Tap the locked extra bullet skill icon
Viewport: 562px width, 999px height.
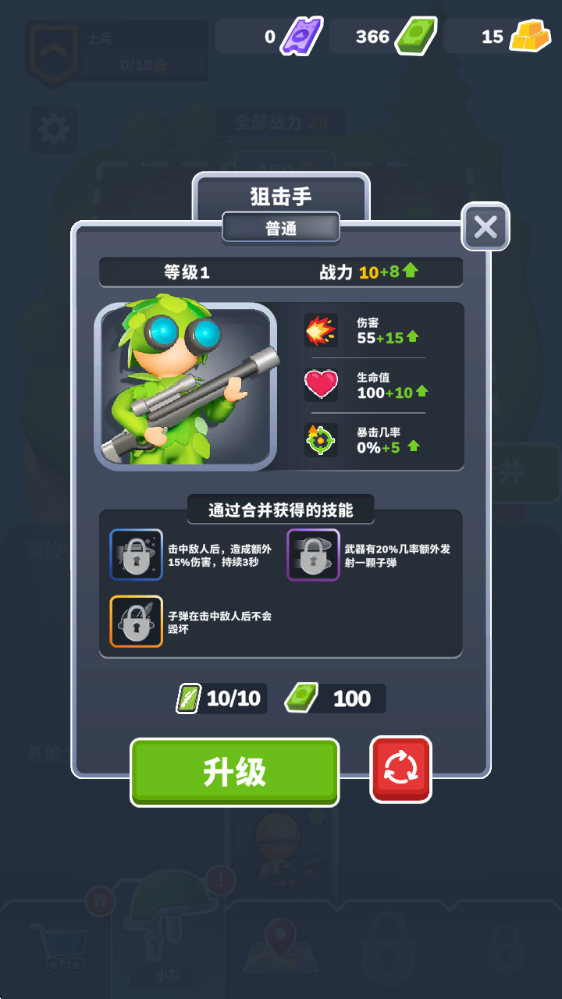(x=313, y=555)
